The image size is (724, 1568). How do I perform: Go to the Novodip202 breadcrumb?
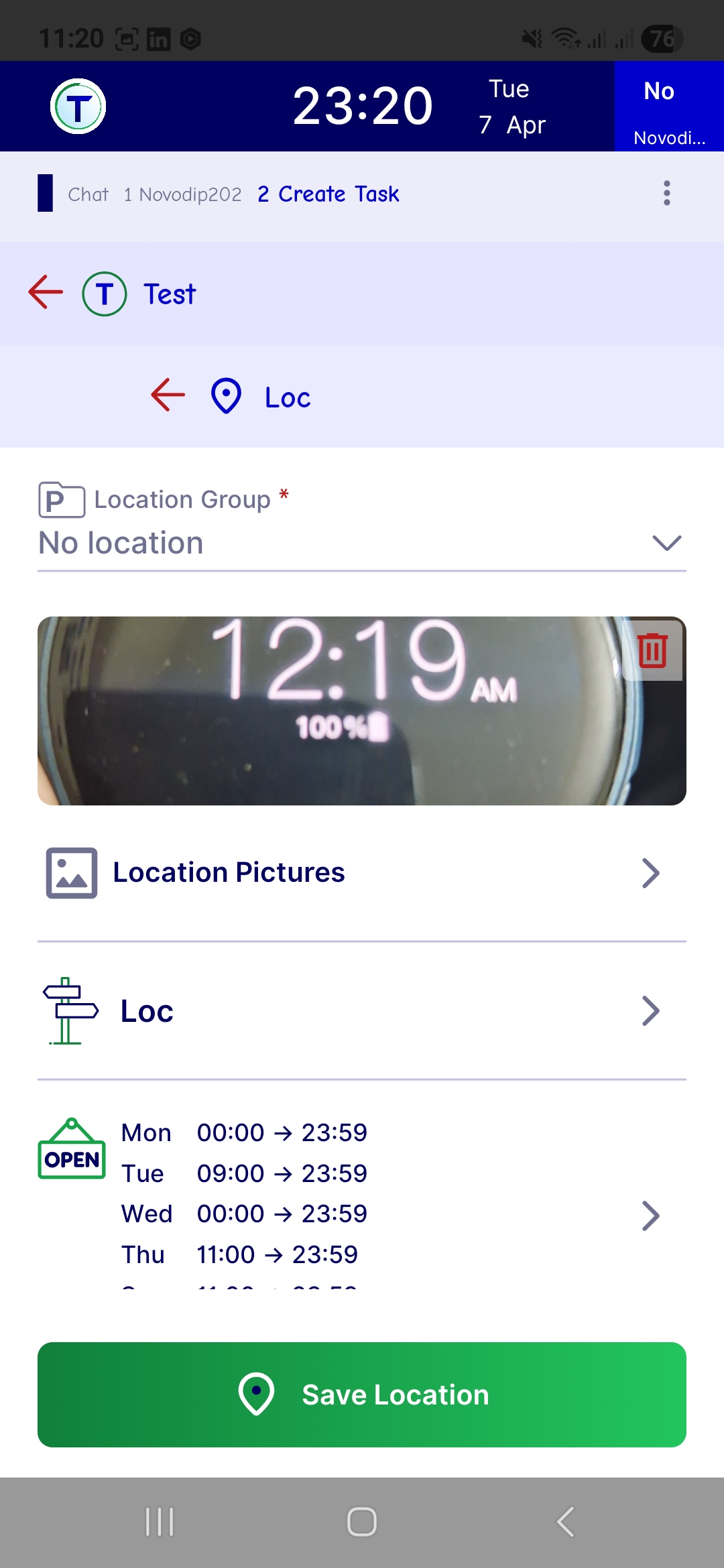[x=182, y=194]
